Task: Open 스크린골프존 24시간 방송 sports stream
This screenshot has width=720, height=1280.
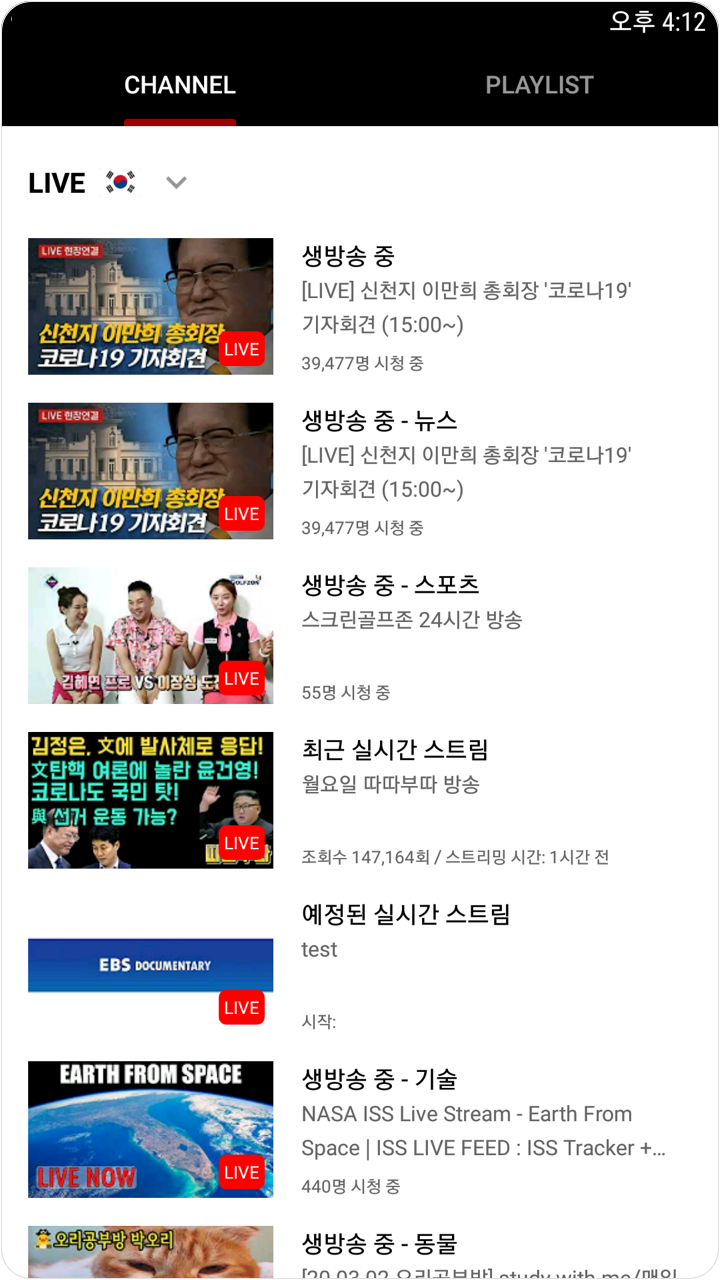Action: pos(360,636)
